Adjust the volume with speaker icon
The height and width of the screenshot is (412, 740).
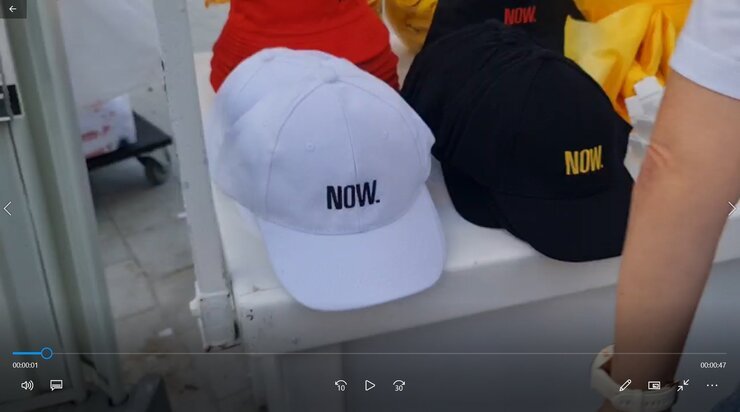[x=27, y=385]
